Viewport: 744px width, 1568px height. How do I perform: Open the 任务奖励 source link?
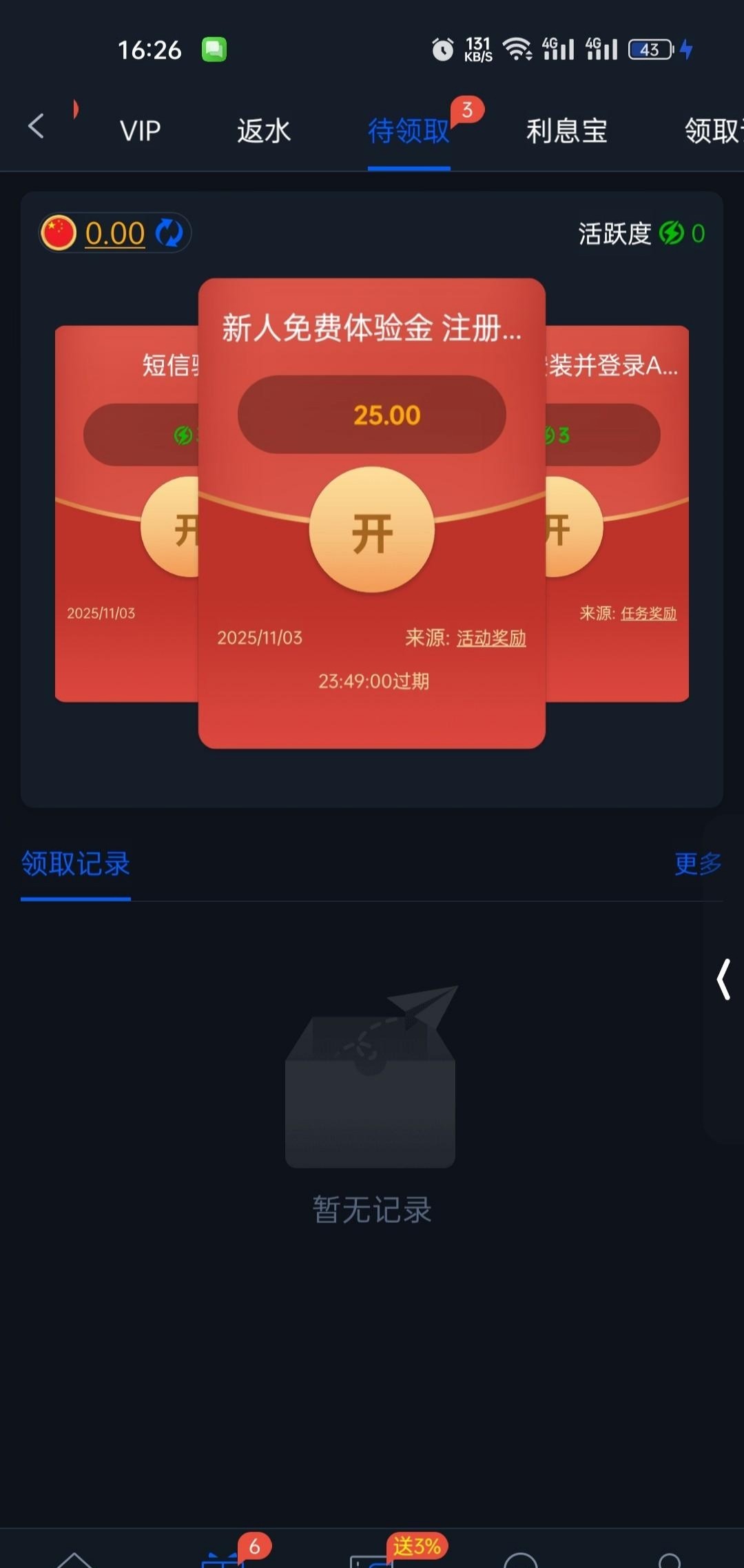648,614
